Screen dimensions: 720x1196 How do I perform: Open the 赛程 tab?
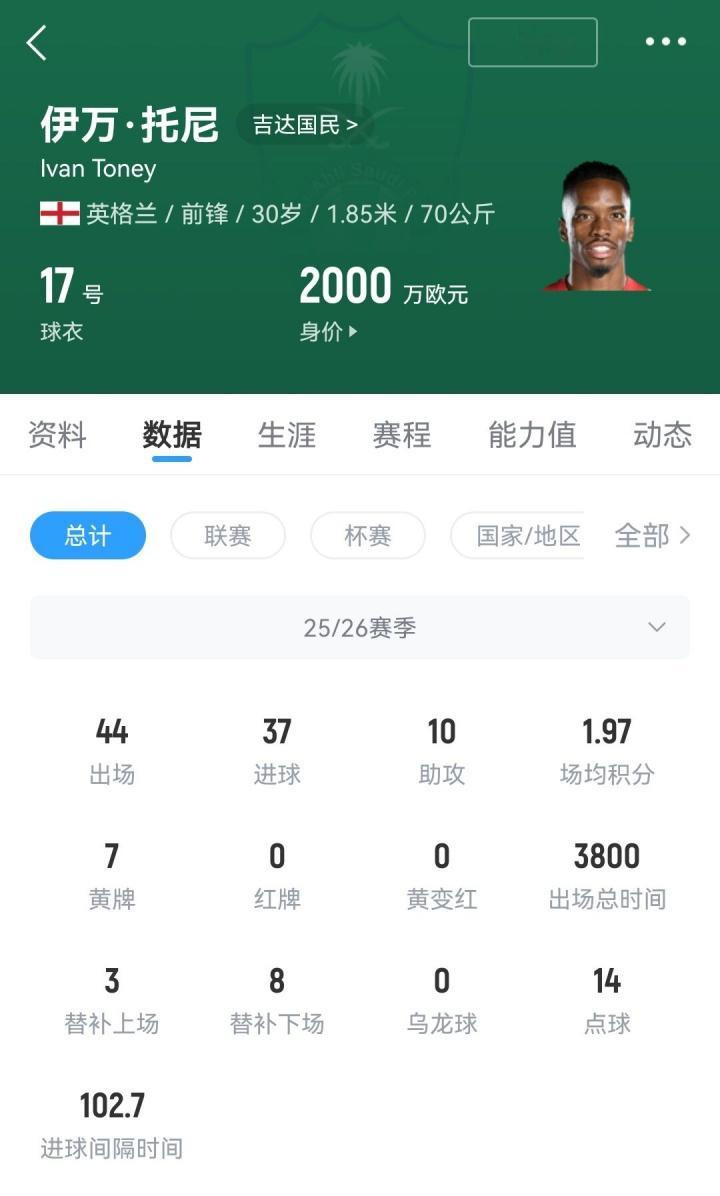point(402,435)
